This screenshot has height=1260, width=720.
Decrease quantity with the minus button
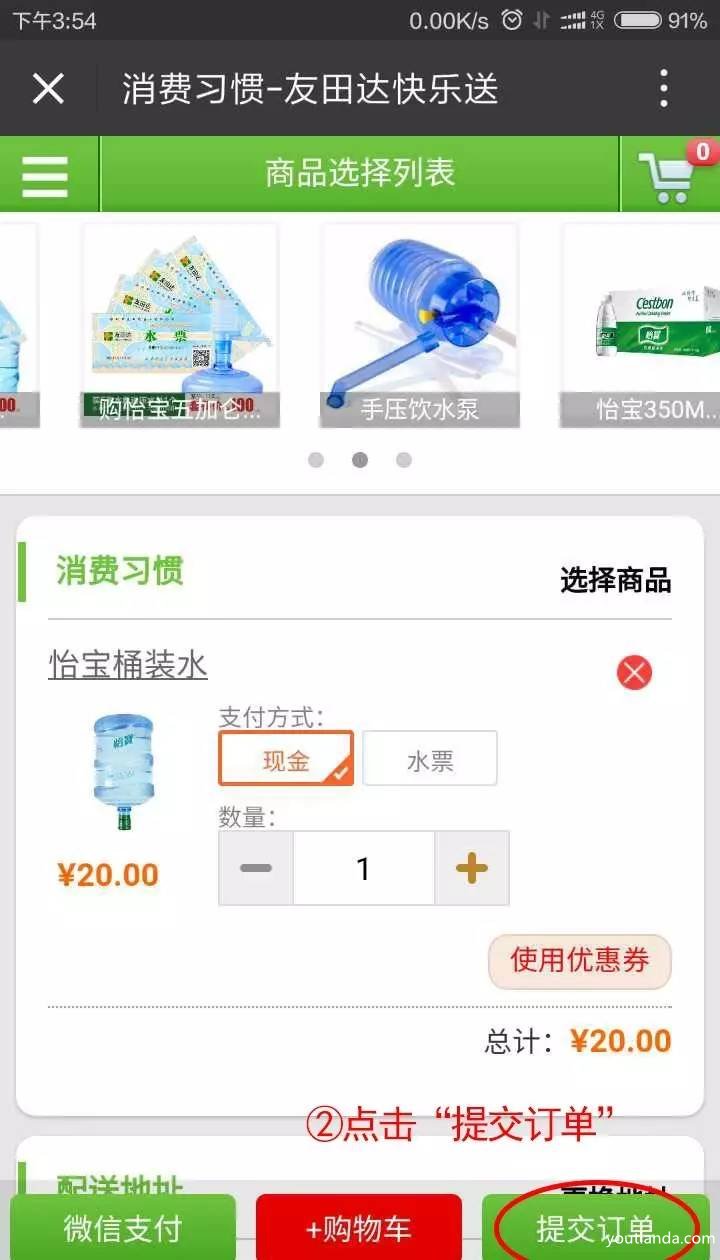tap(256, 868)
